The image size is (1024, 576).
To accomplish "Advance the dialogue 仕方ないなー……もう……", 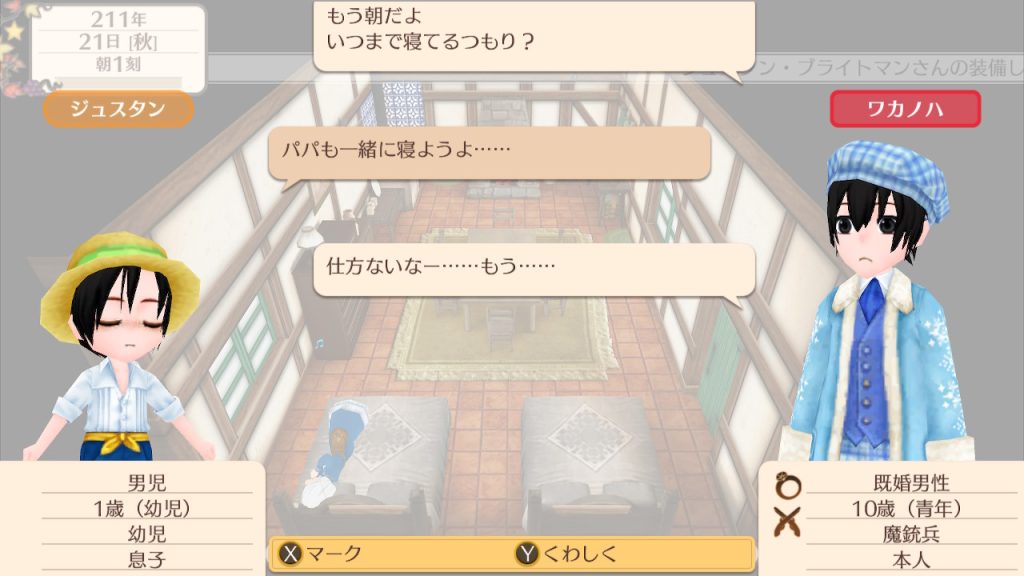I will 533,269.
